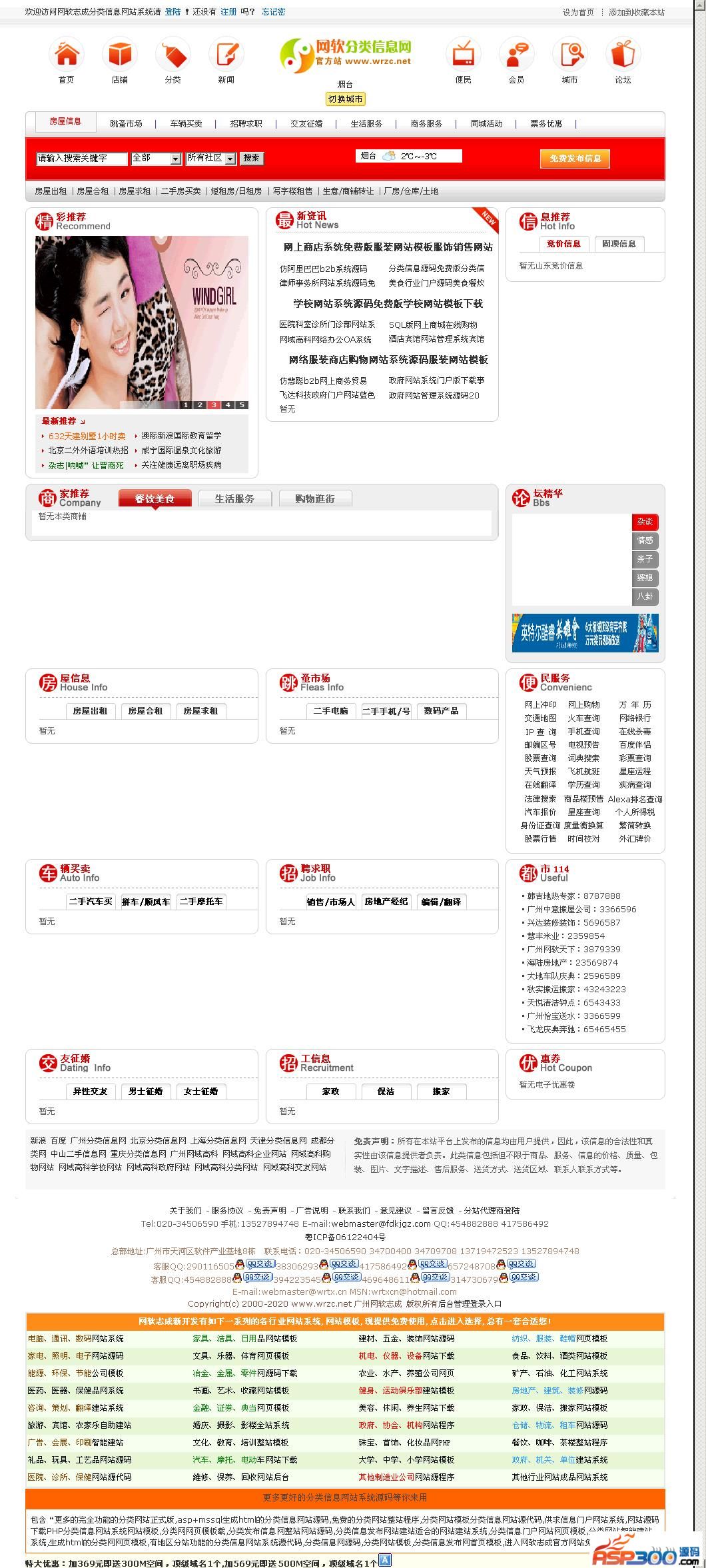Tap the 搜索 button
The width and height of the screenshot is (706, 1568).
[x=251, y=158]
